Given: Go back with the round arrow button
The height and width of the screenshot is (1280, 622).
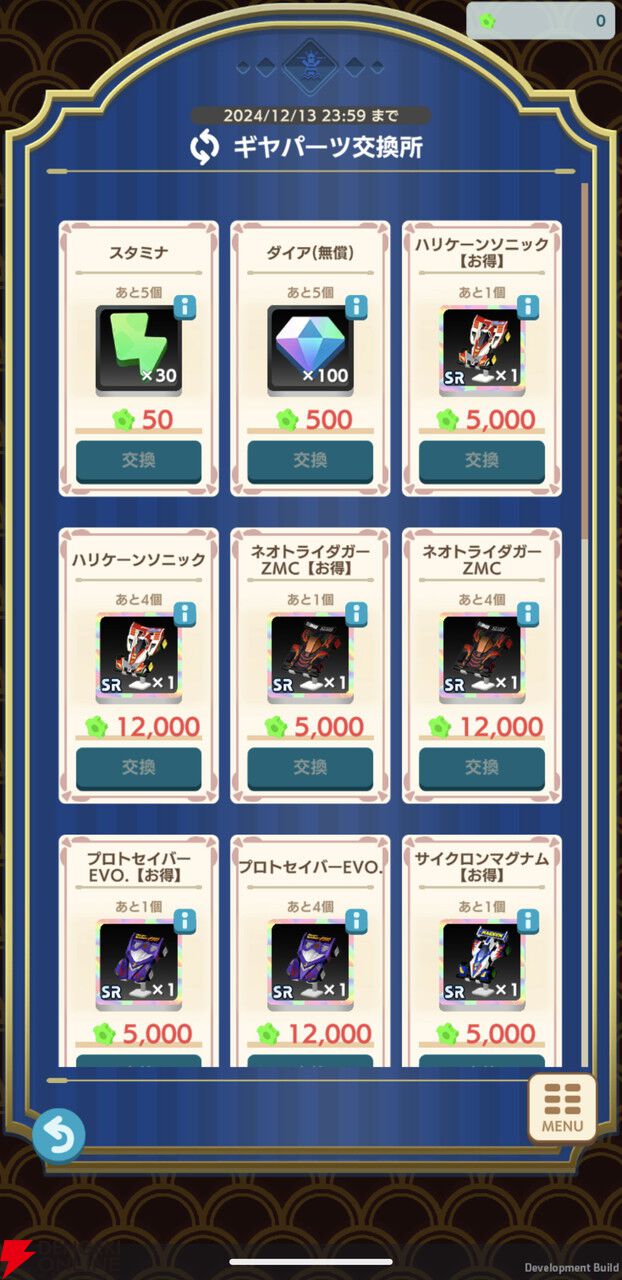Looking at the screenshot, I should click(x=59, y=1135).
